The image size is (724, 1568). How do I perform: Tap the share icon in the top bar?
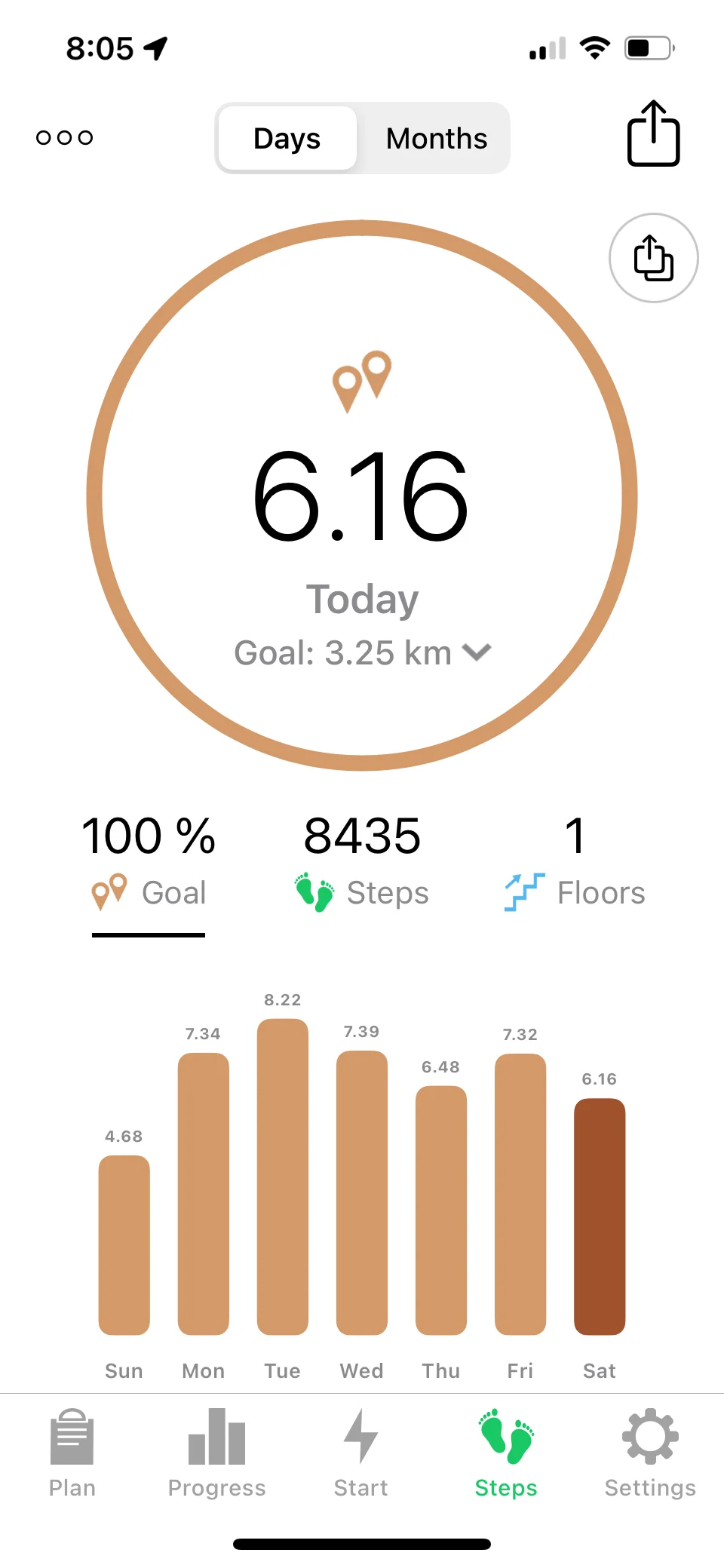pos(653,134)
